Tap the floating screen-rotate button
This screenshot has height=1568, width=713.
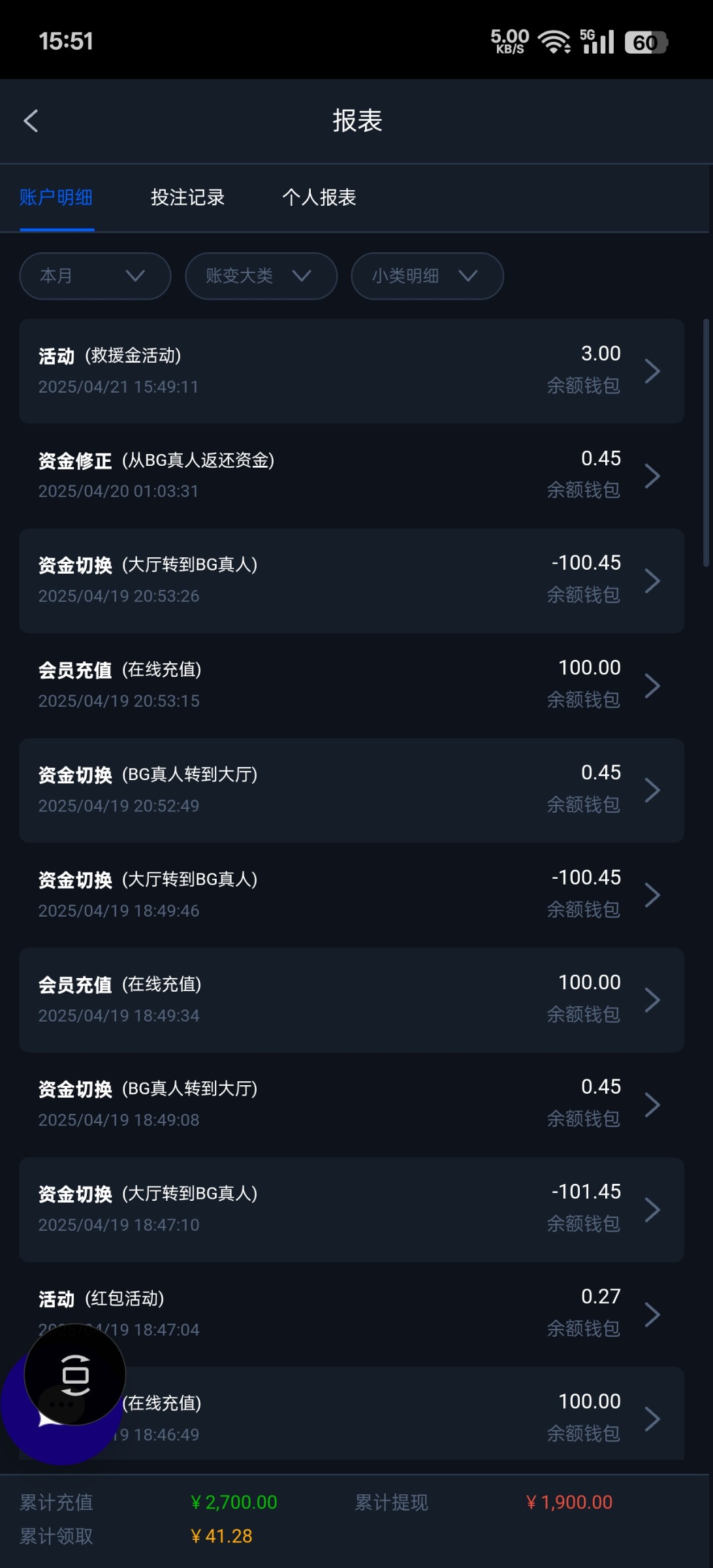[75, 1375]
